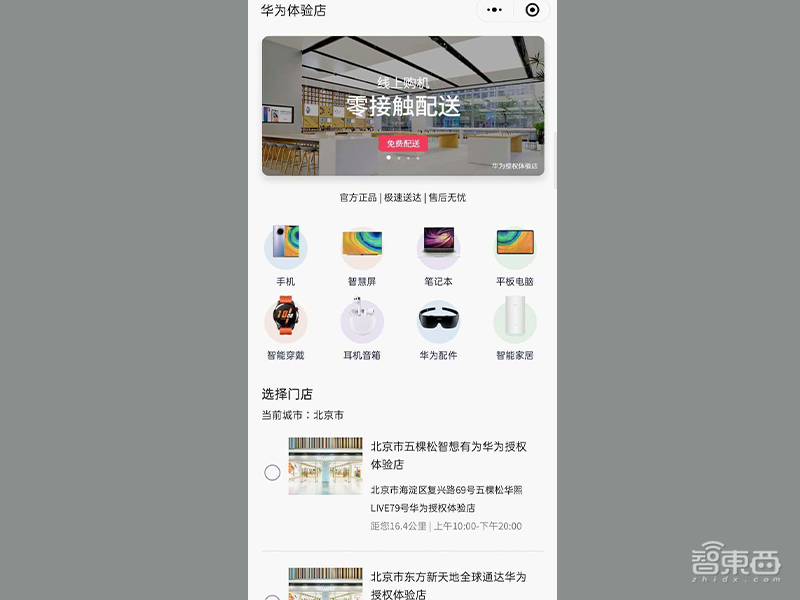Open the 东方新天地全球通达 store entry
The image size is (800, 600).
coord(448,585)
